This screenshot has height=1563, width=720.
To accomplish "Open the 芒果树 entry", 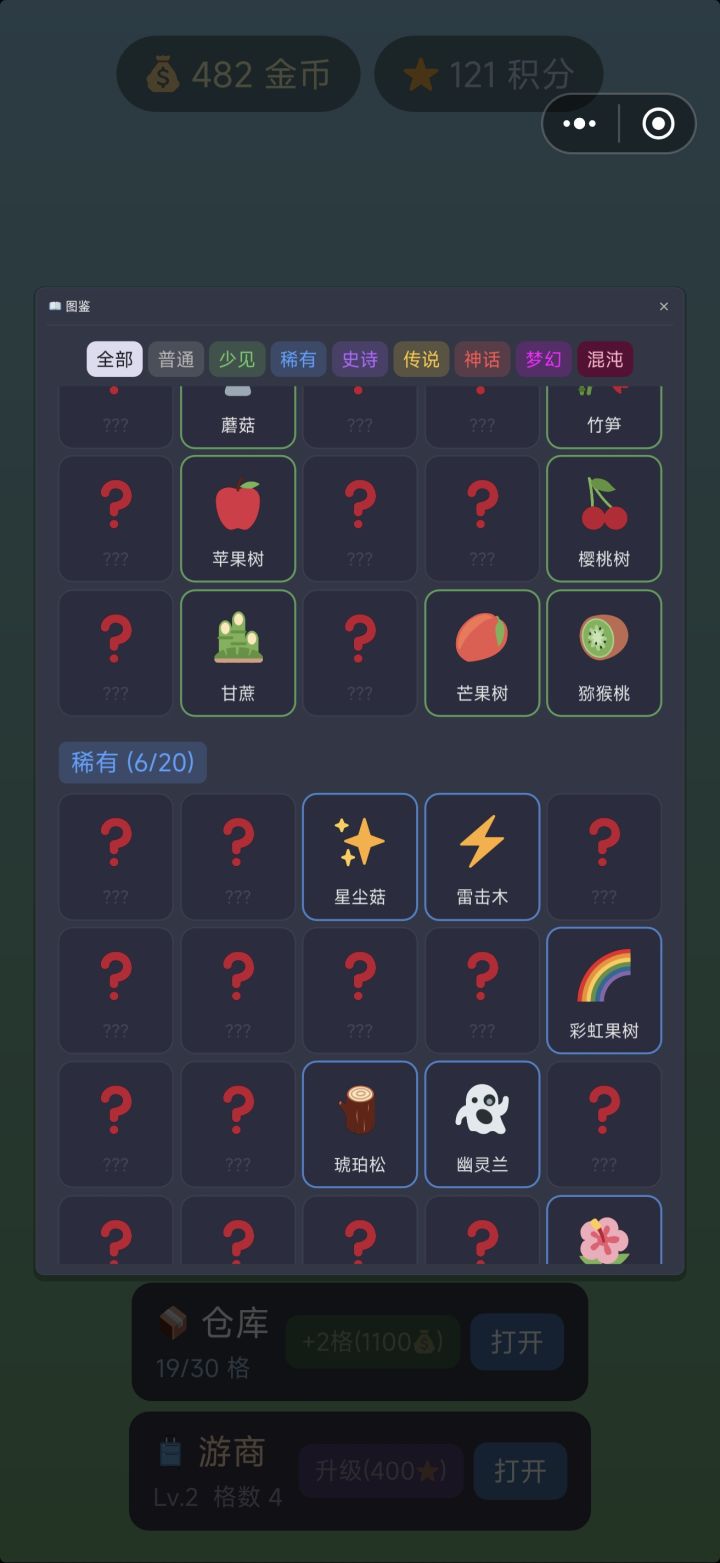I will (x=482, y=652).
